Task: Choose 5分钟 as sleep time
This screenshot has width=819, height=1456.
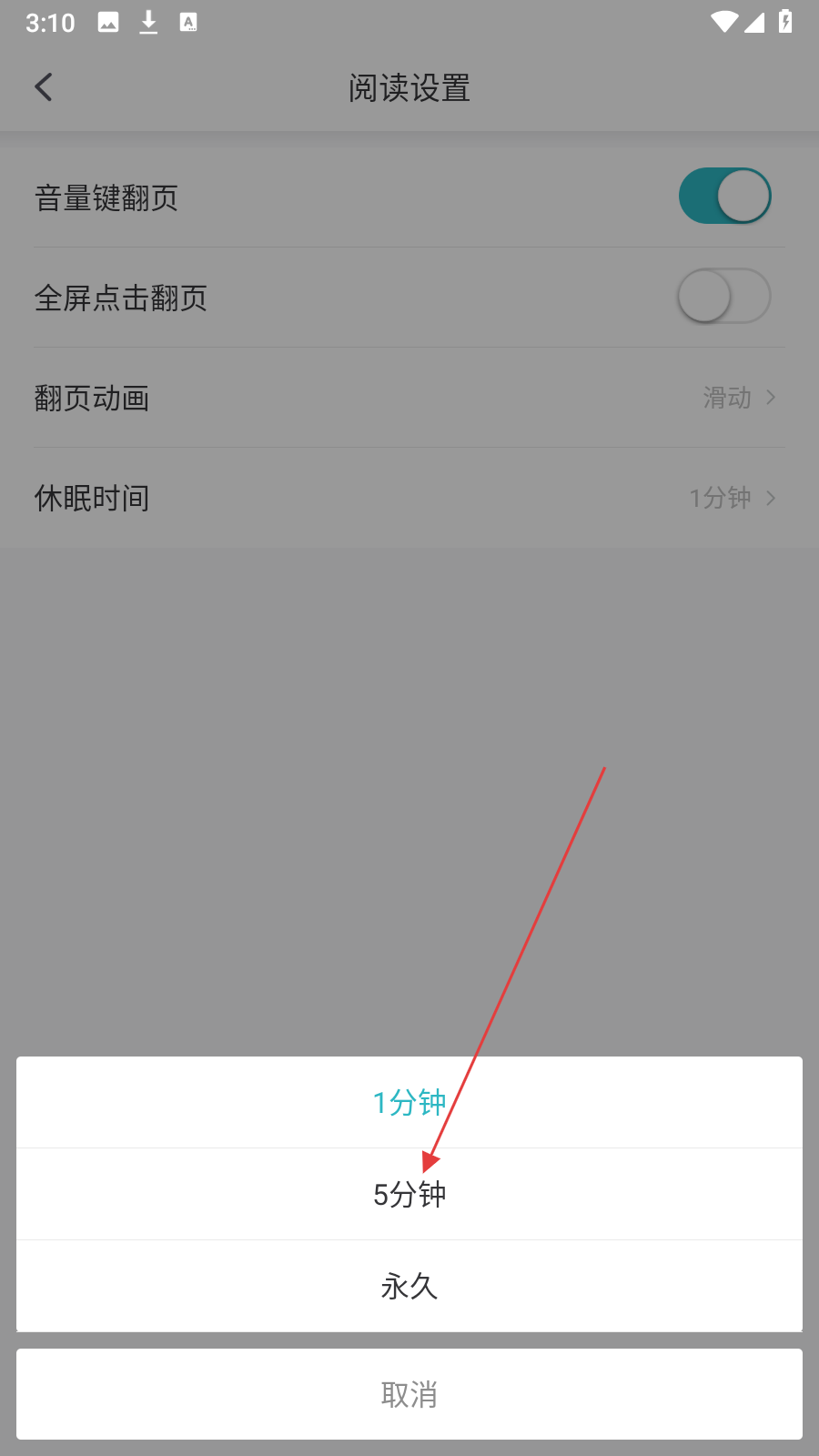Action: [x=409, y=1194]
